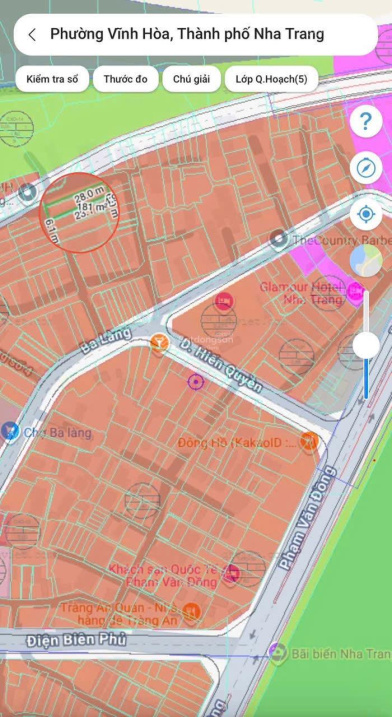Image resolution: width=392 pixels, height=717 pixels.
Task: Open Lớp Q.Hoạch(5) layers
Action: click(x=271, y=79)
